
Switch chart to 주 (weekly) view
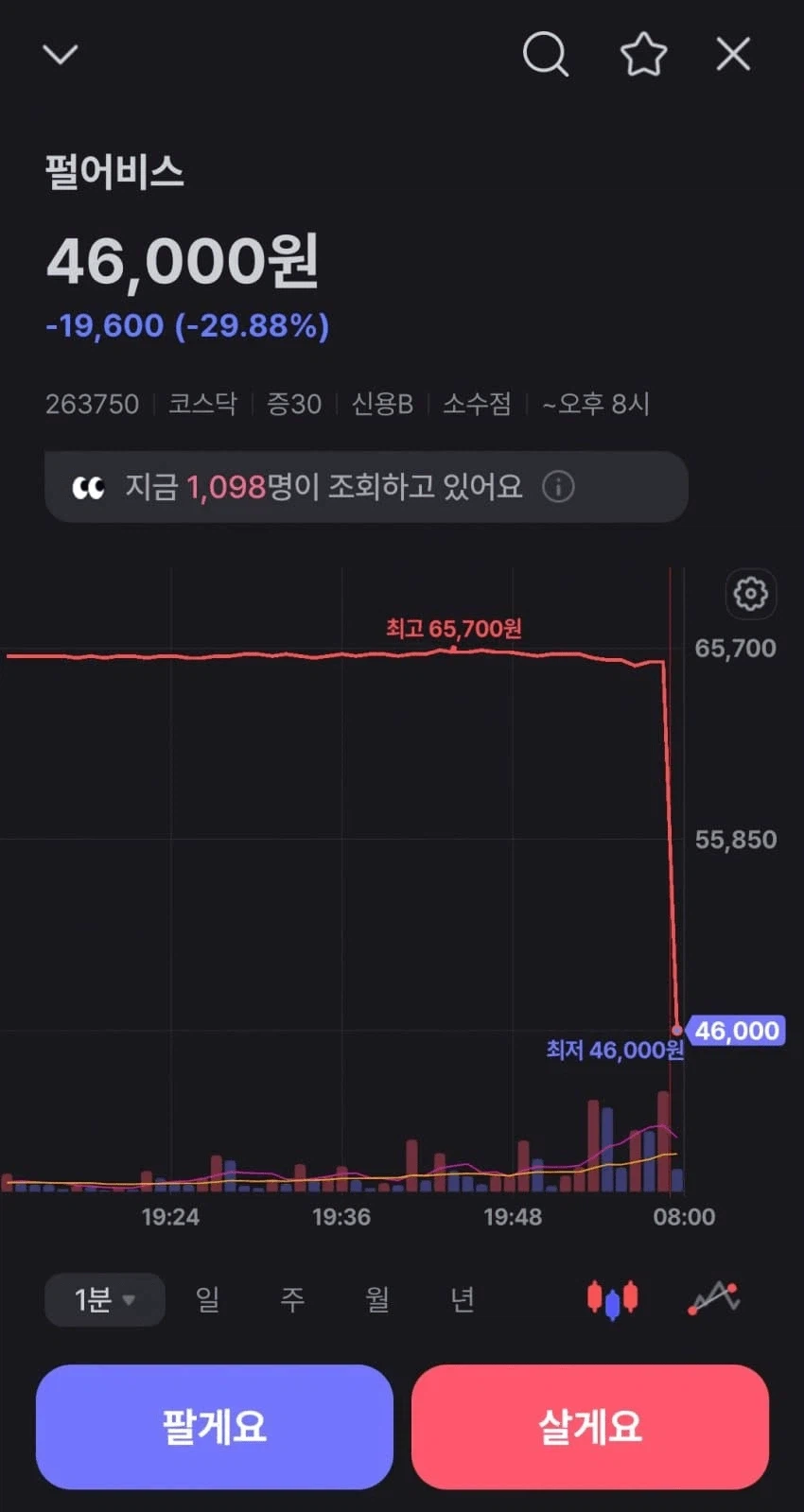coord(292,1299)
